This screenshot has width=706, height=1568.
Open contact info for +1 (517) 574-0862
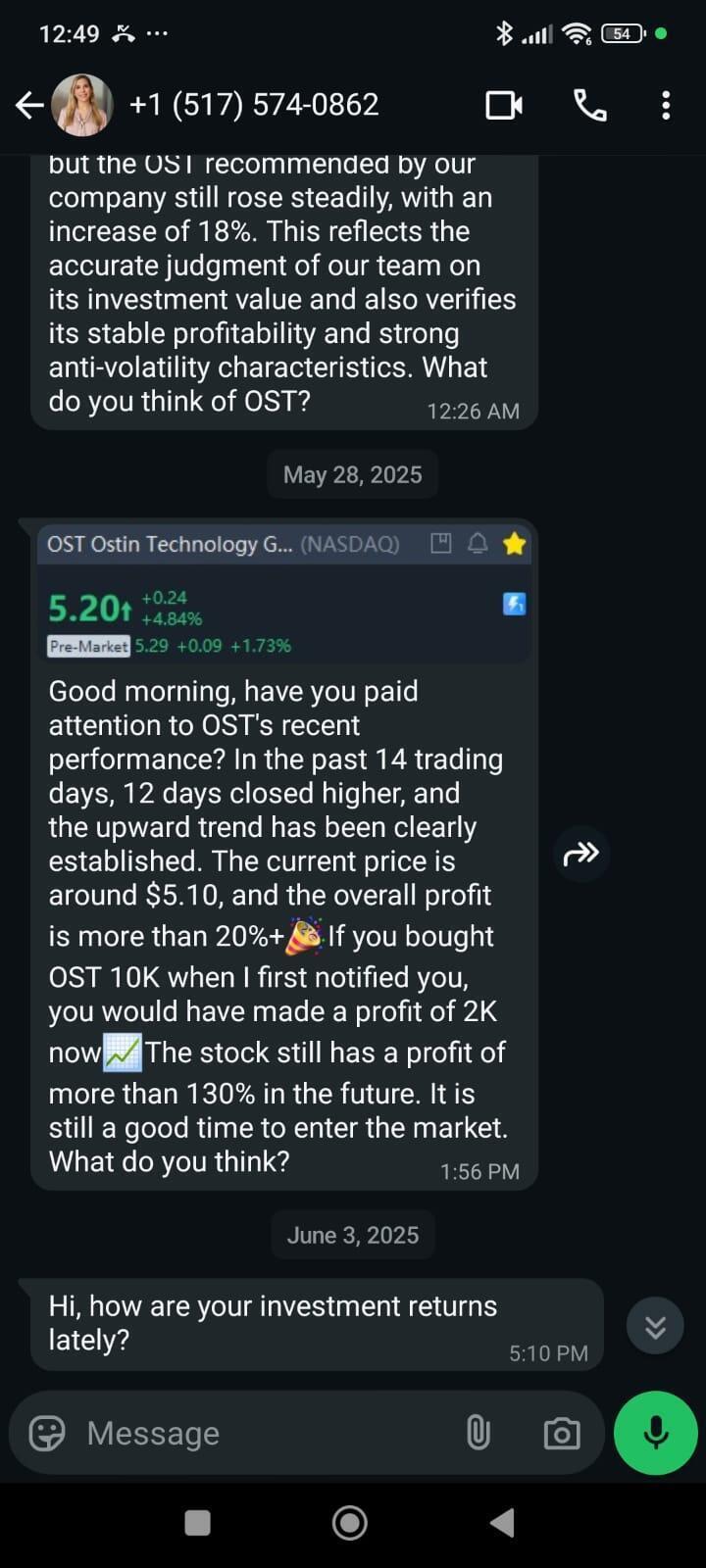(254, 105)
